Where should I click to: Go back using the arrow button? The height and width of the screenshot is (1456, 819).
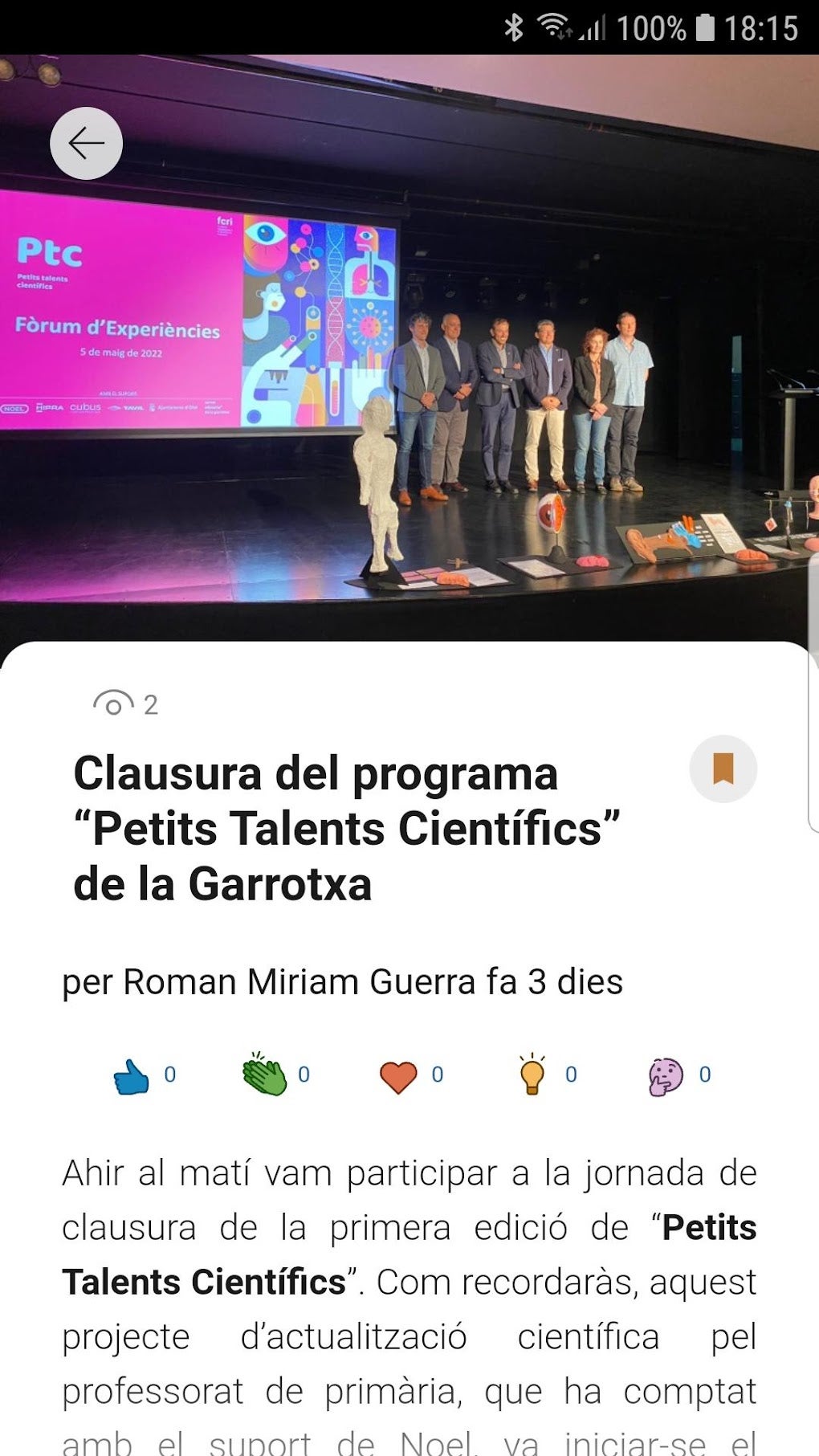coord(86,144)
